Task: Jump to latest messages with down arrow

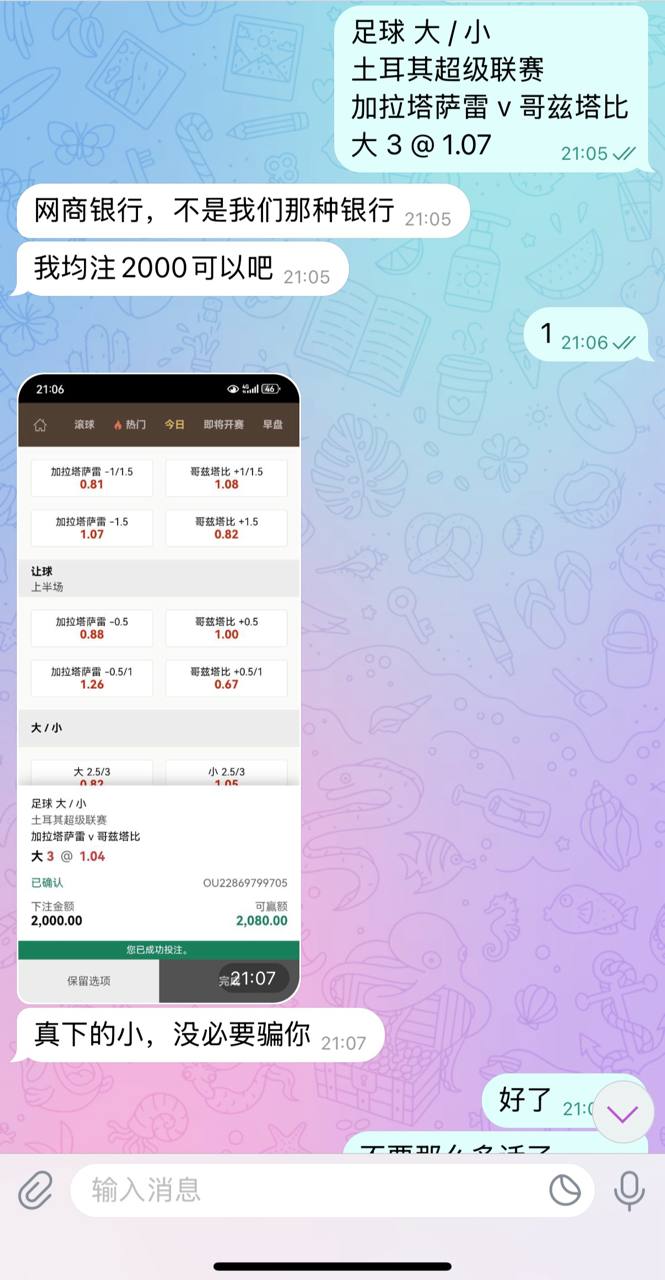Action: [623, 1114]
